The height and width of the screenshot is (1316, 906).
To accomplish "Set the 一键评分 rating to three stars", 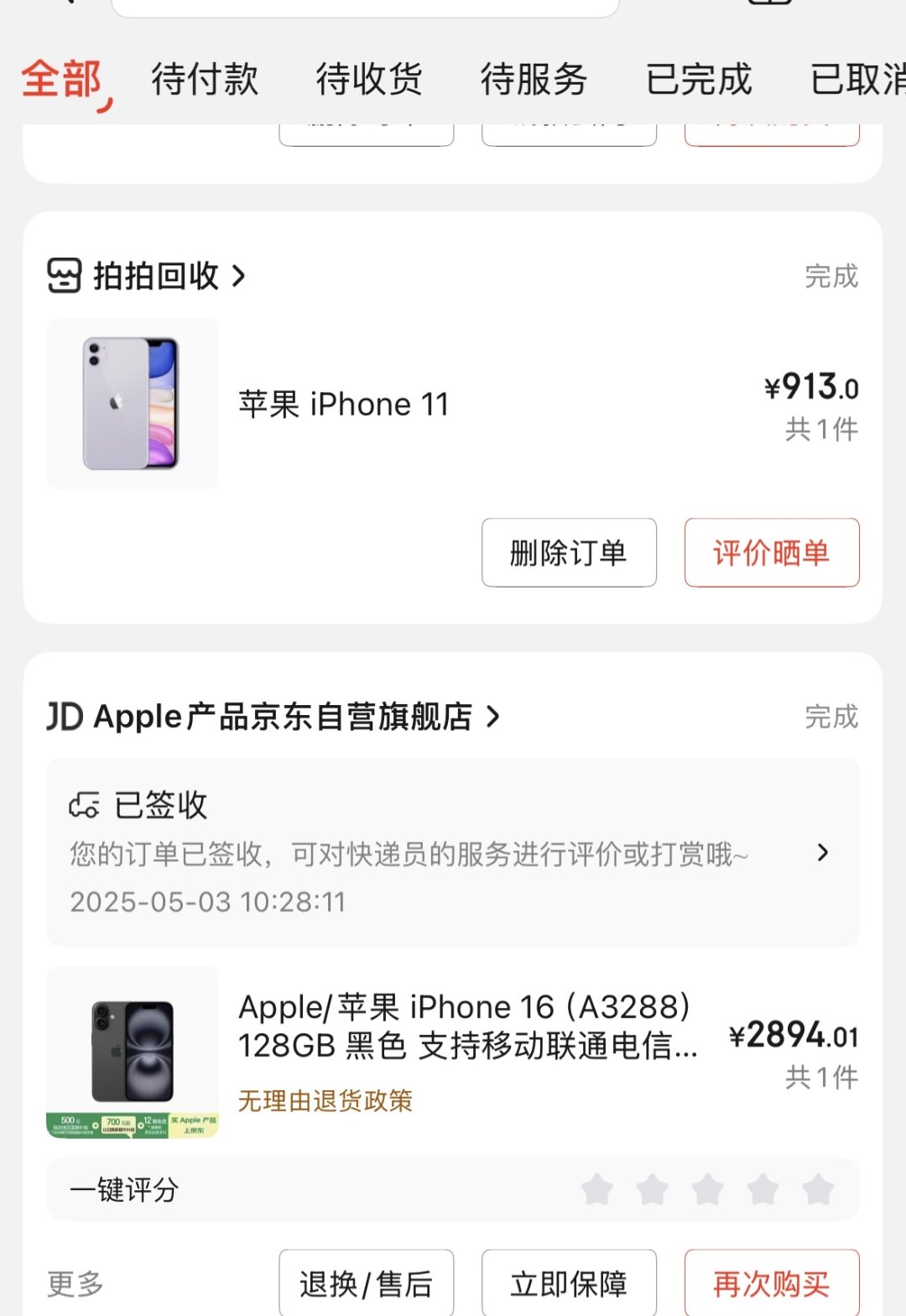I will pos(710,1189).
